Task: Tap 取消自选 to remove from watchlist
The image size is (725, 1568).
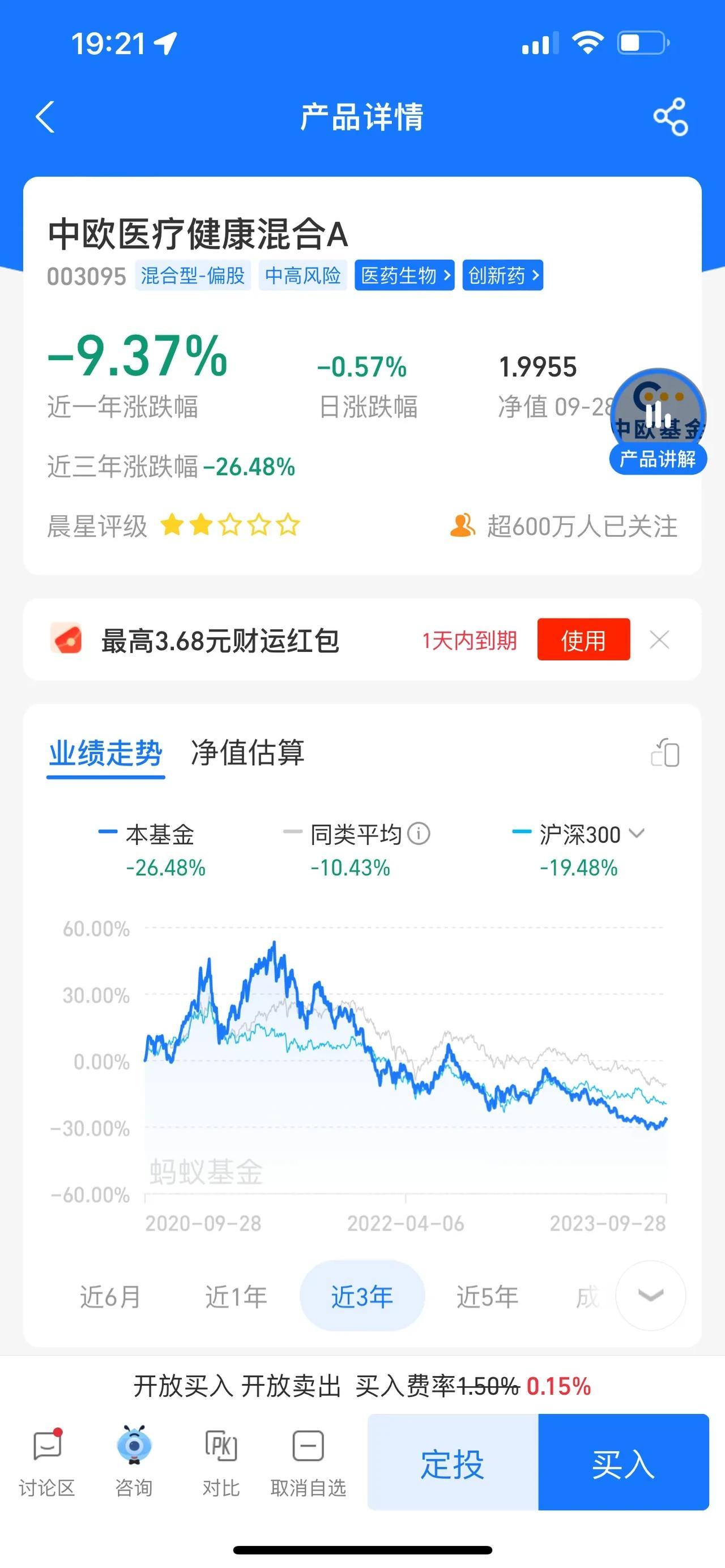Action: (308, 1462)
